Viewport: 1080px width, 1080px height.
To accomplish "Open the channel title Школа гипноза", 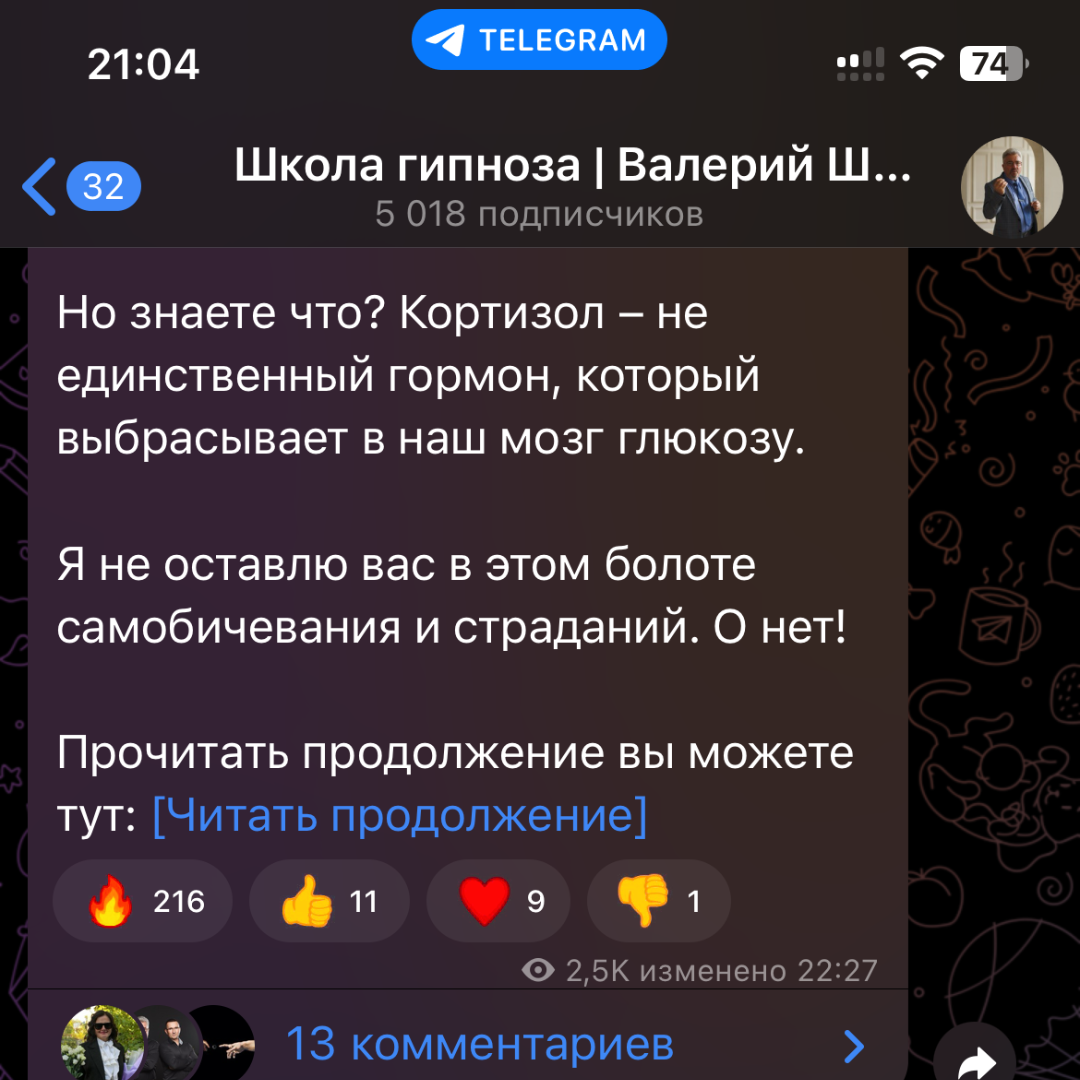I will point(572,167).
